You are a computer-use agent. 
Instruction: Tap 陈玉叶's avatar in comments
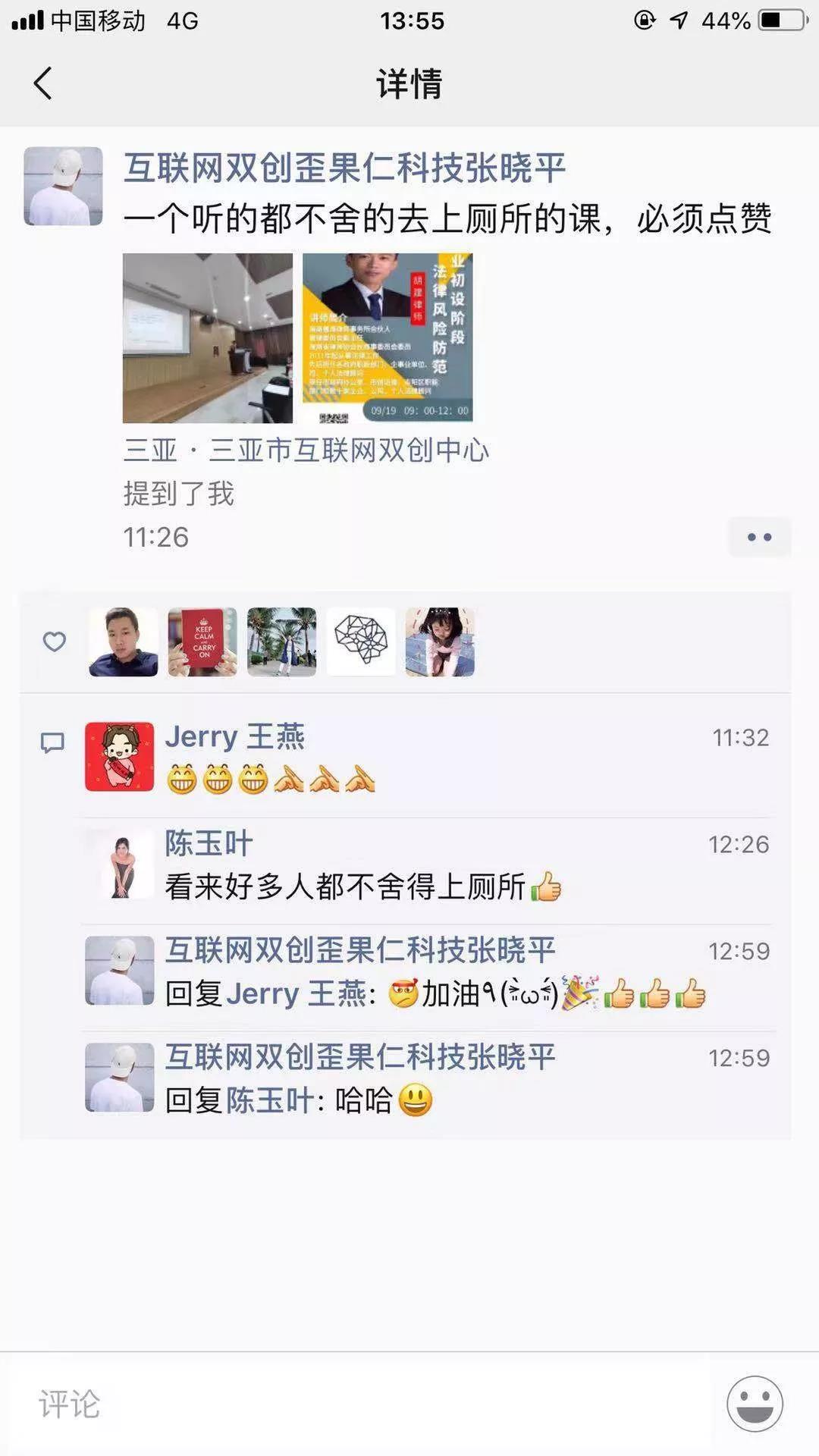click(120, 864)
